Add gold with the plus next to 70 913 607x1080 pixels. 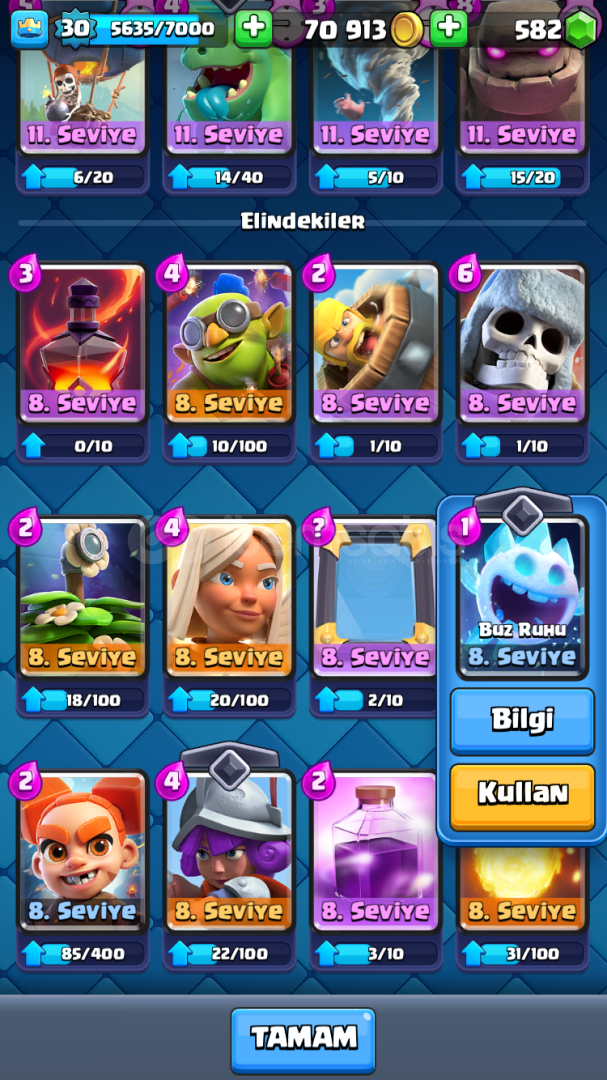449,29
